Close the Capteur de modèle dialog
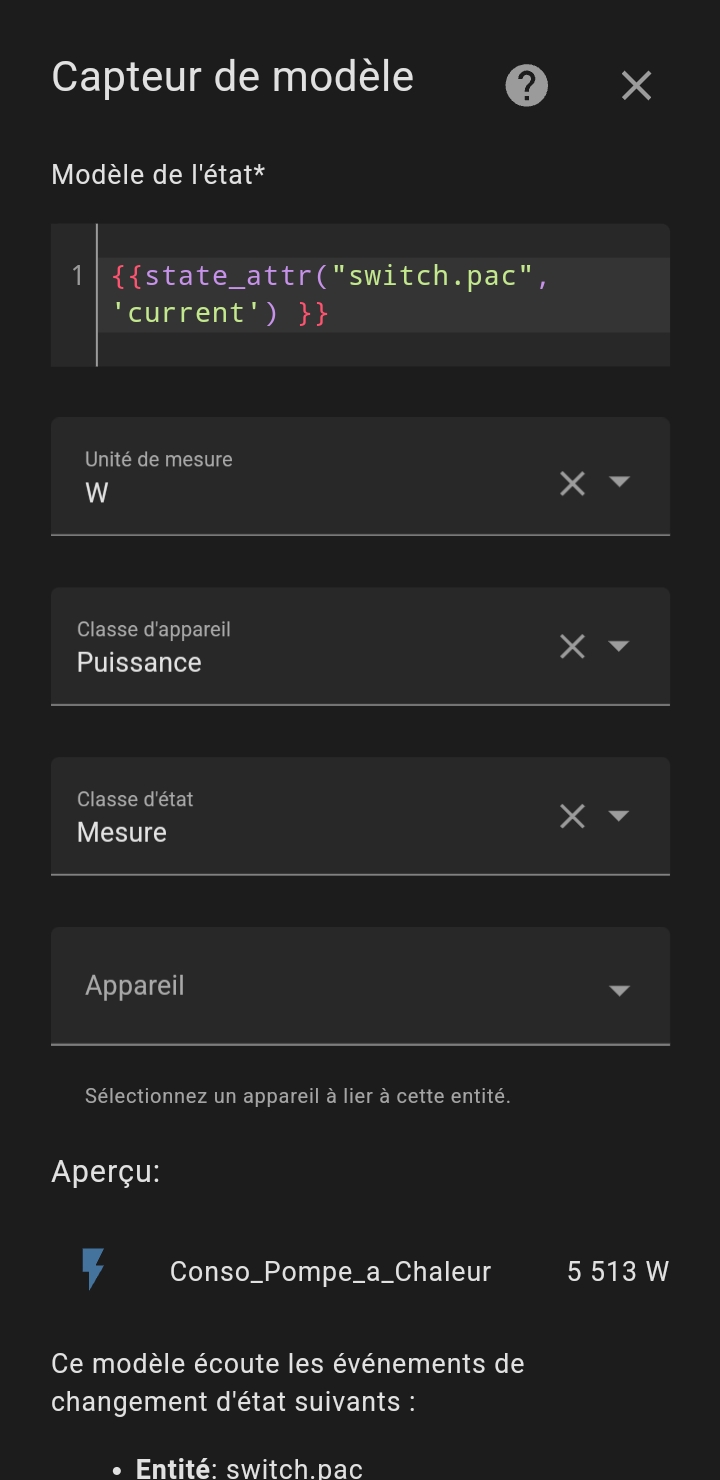720x1480 pixels. (636, 86)
